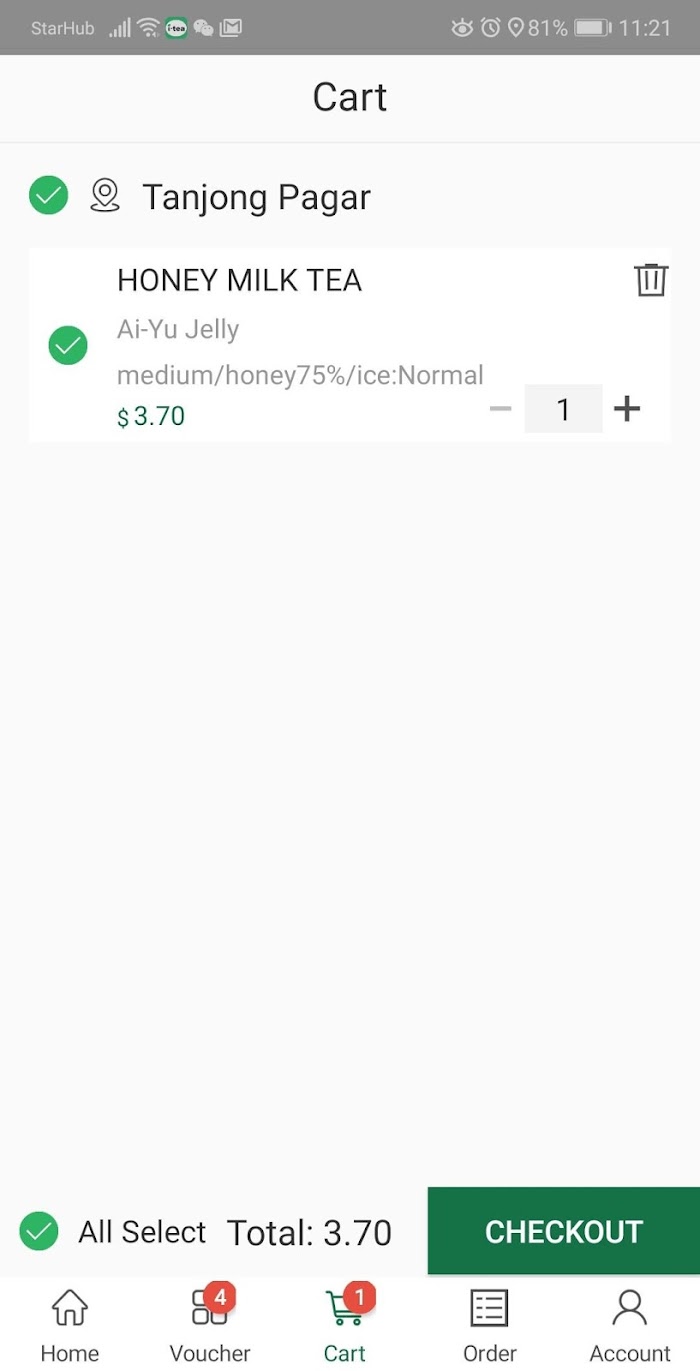The width and height of the screenshot is (700, 1371).
Task: Open the Honey Milk Tea item details
Action: (x=239, y=280)
